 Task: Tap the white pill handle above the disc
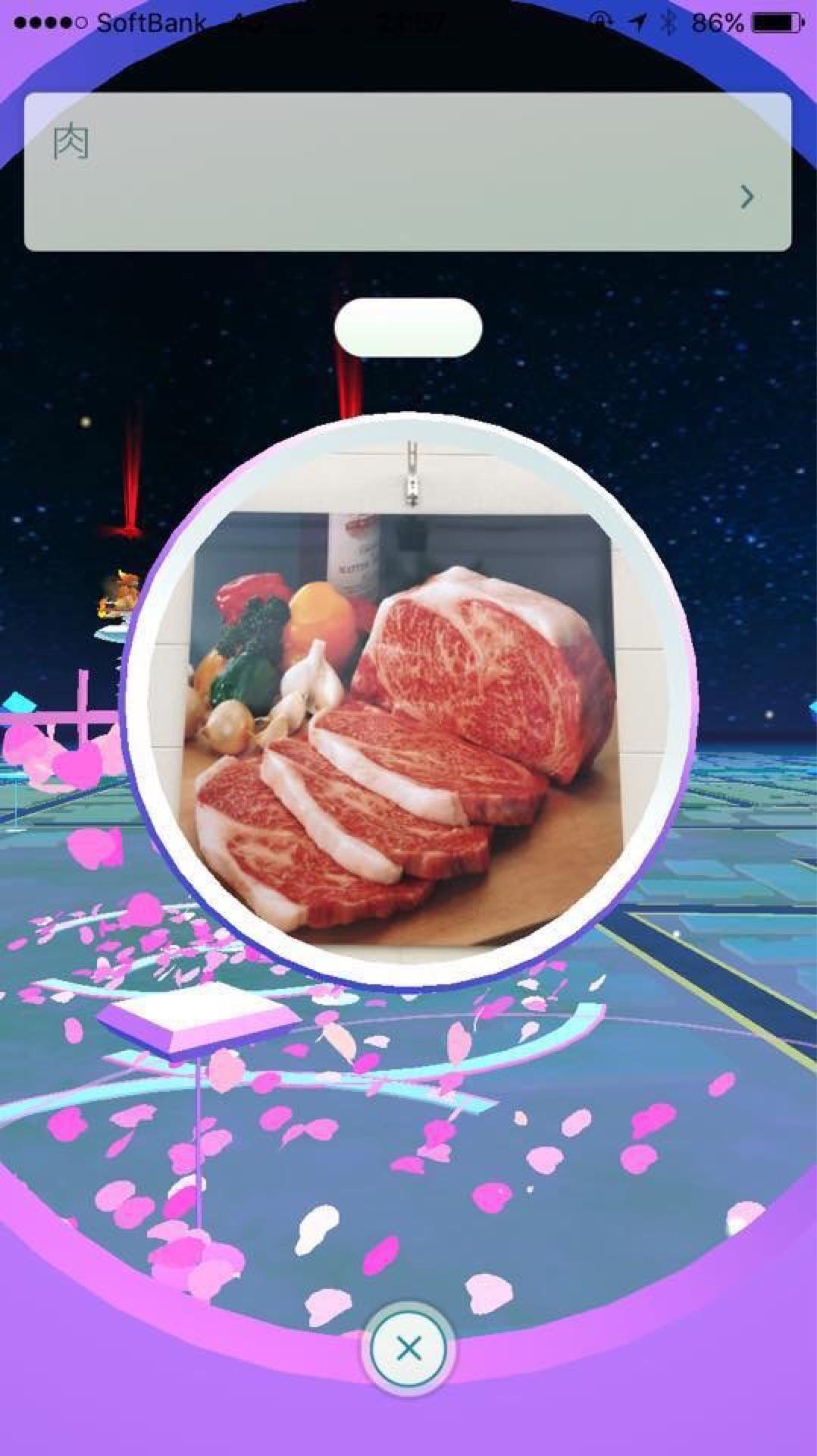pyautogui.click(x=408, y=326)
